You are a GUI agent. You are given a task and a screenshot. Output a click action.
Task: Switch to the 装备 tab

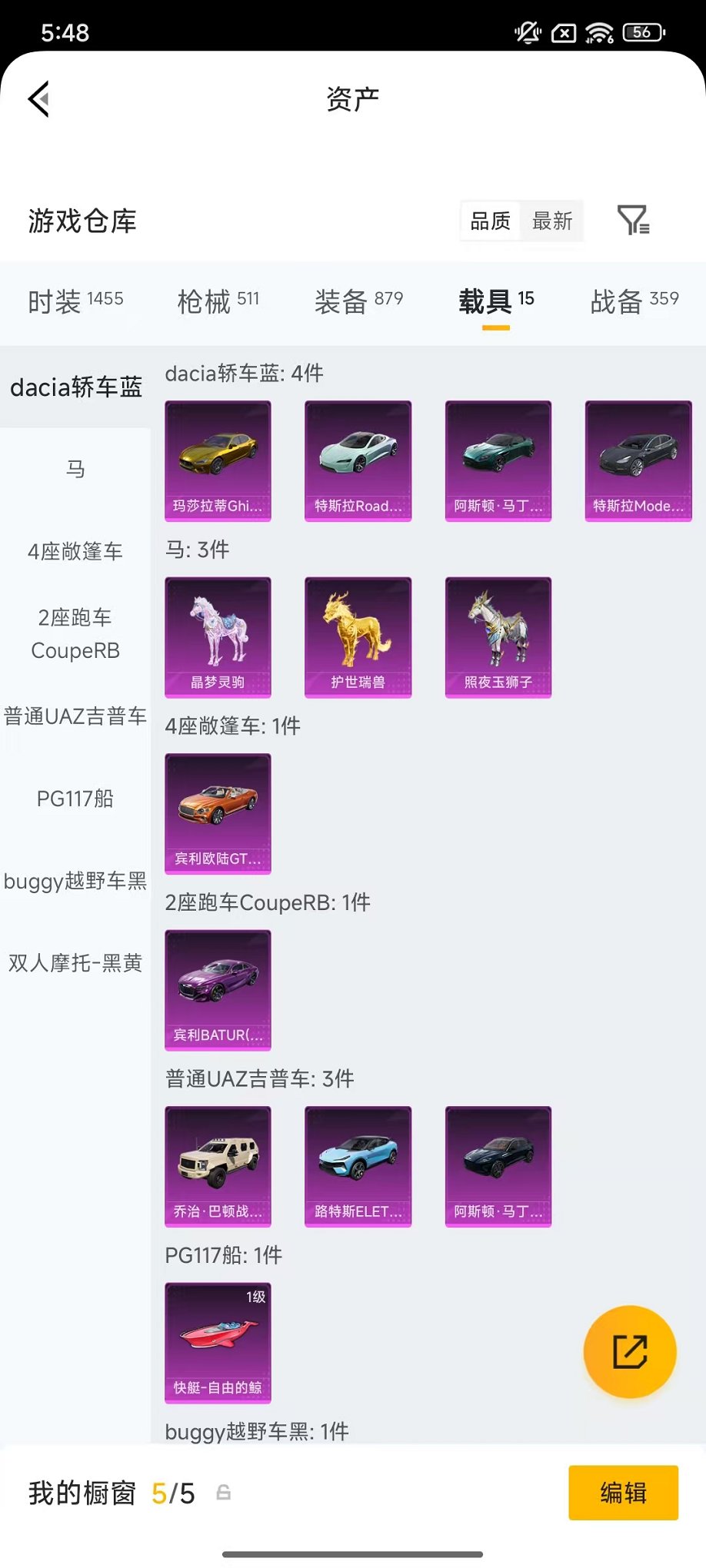(x=358, y=301)
